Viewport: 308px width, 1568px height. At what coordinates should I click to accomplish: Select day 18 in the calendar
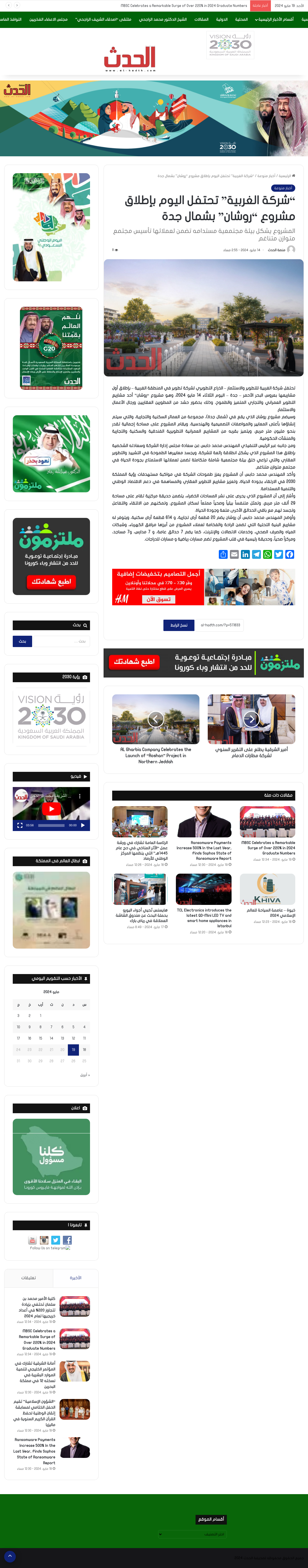(84, 1049)
